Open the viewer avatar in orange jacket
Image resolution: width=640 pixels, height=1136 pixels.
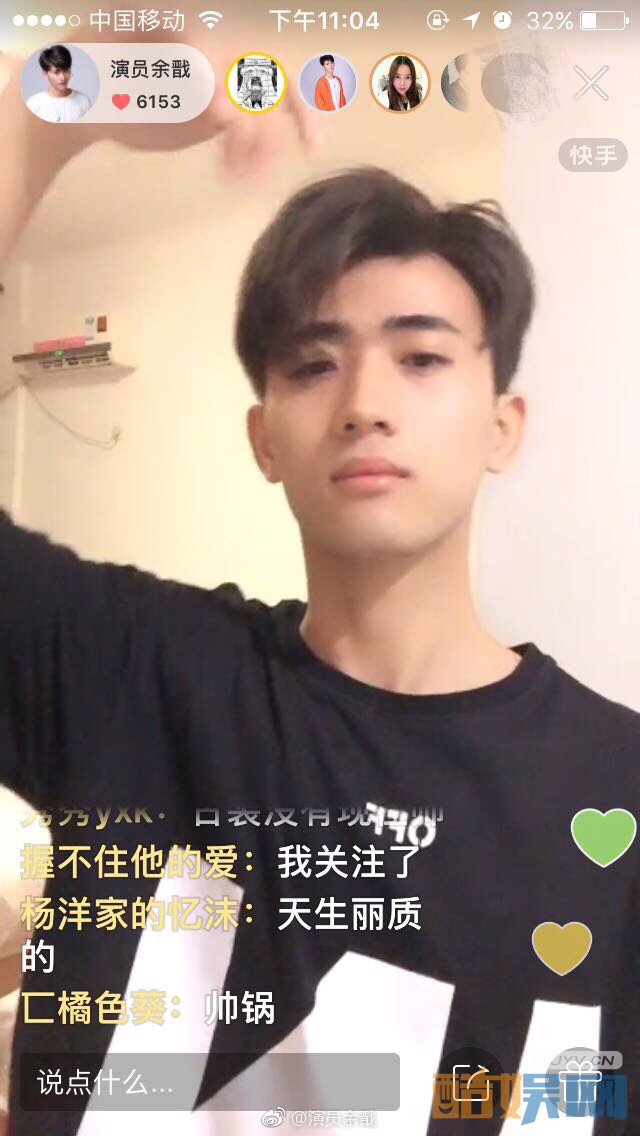tap(328, 83)
